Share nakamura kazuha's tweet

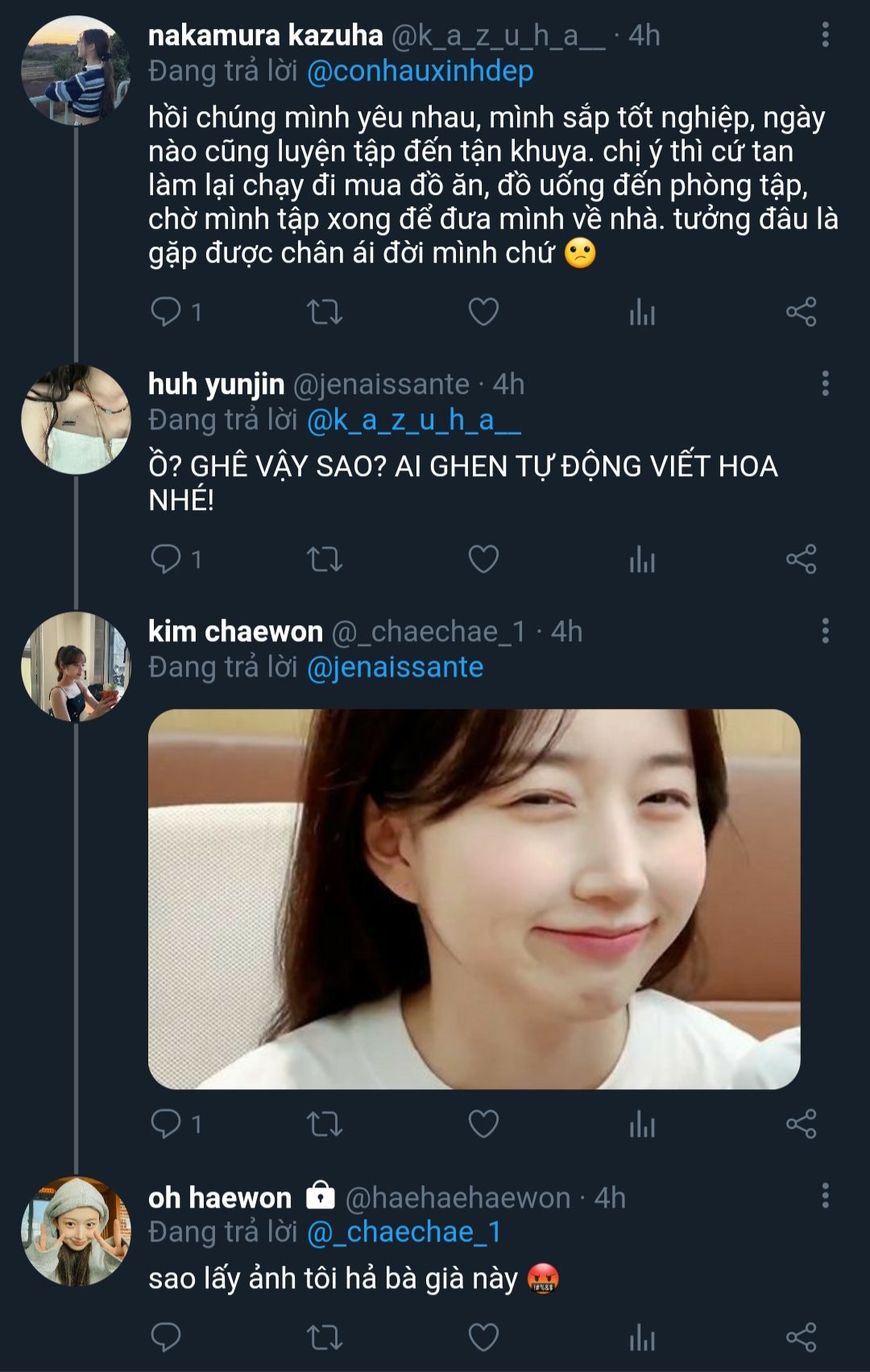tap(801, 312)
